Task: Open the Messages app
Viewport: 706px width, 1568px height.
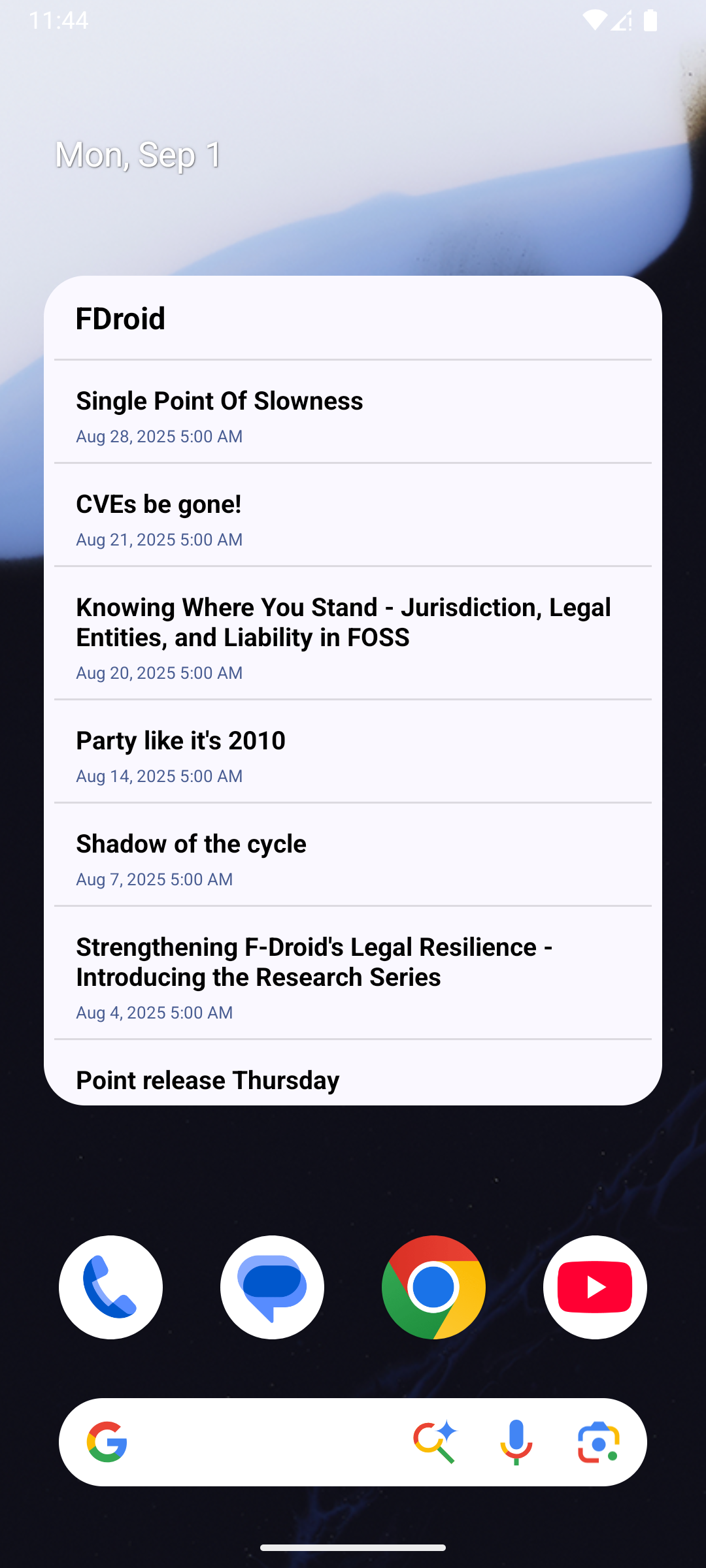Action: point(272,1287)
